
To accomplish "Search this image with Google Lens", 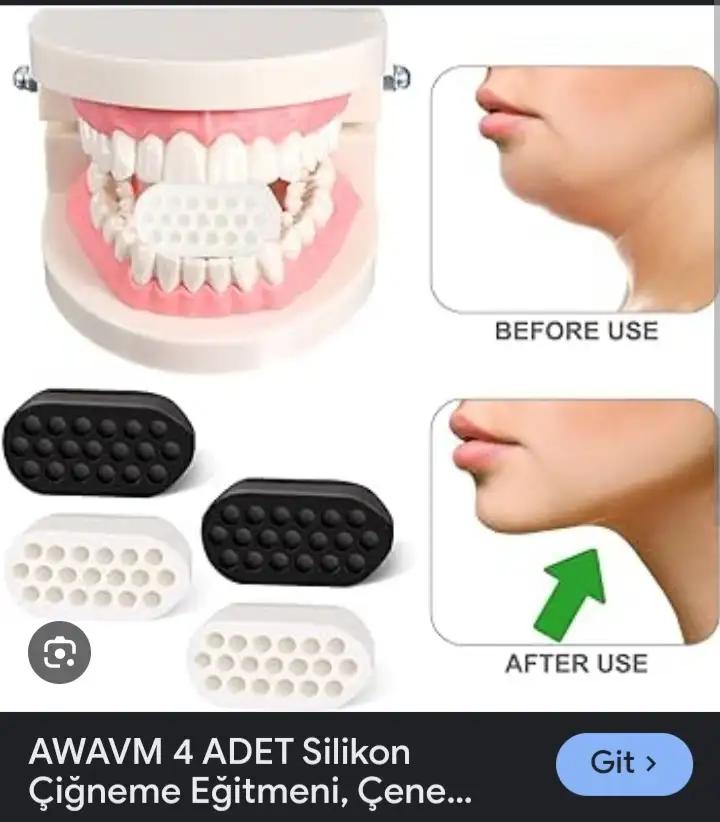I will click(59, 653).
